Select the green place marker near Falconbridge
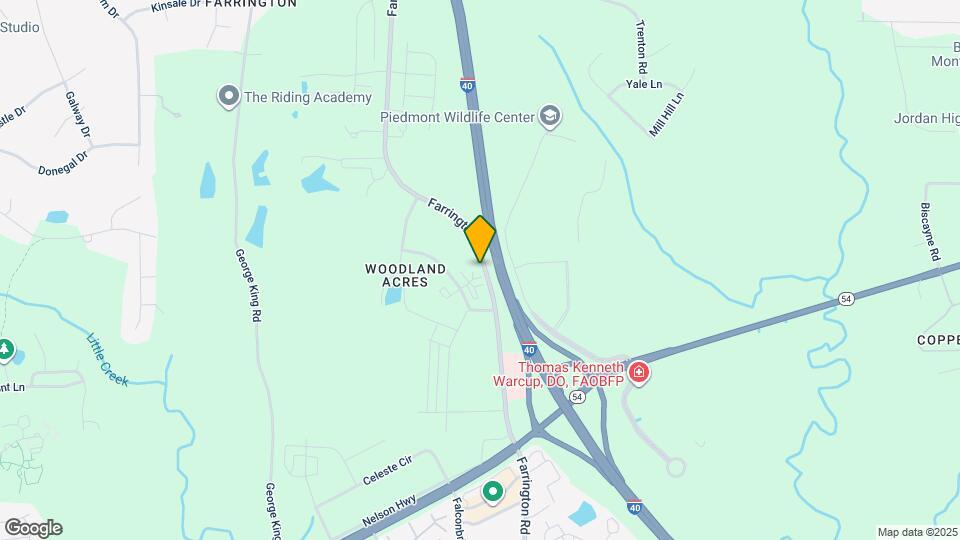The image size is (960, 540). (x=492, y=491)
